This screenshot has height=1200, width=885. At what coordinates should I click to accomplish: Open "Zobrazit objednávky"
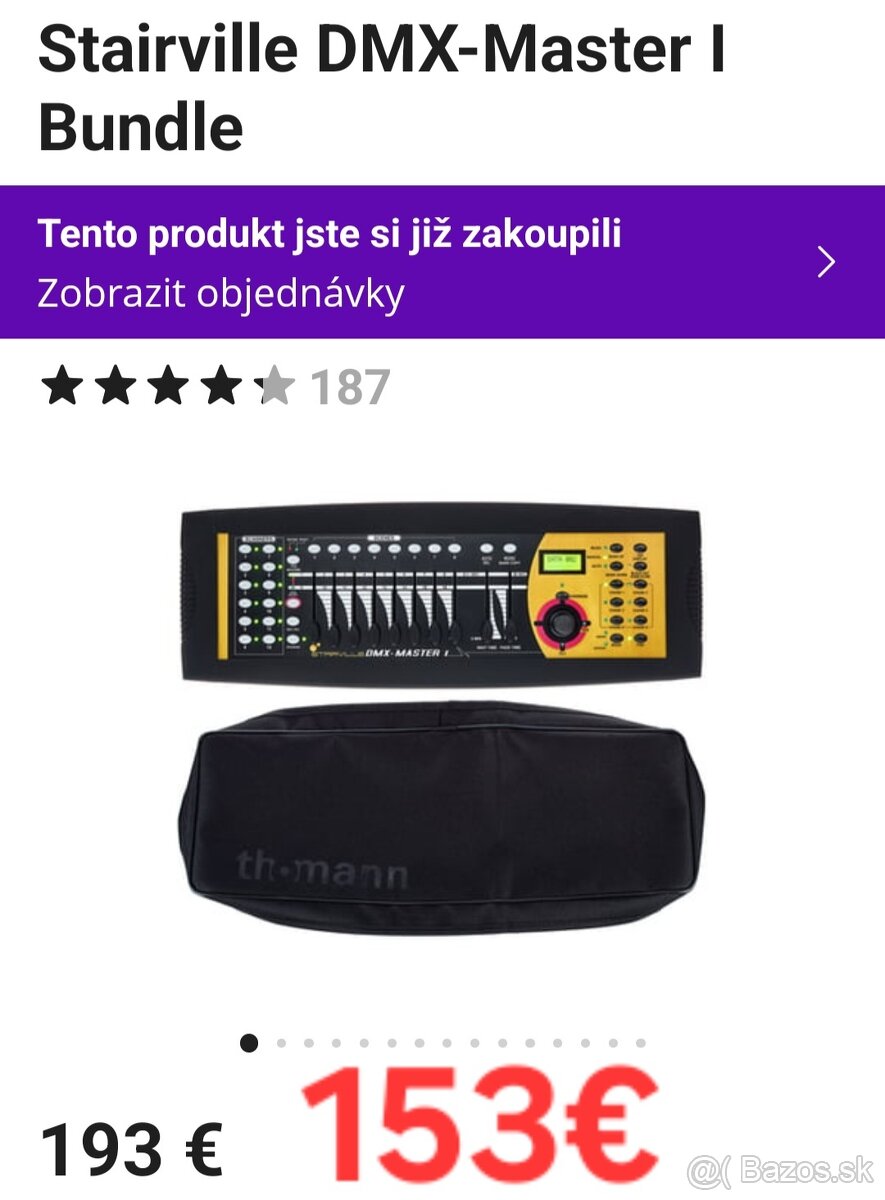pyautogui.click(x=221, y=295)
